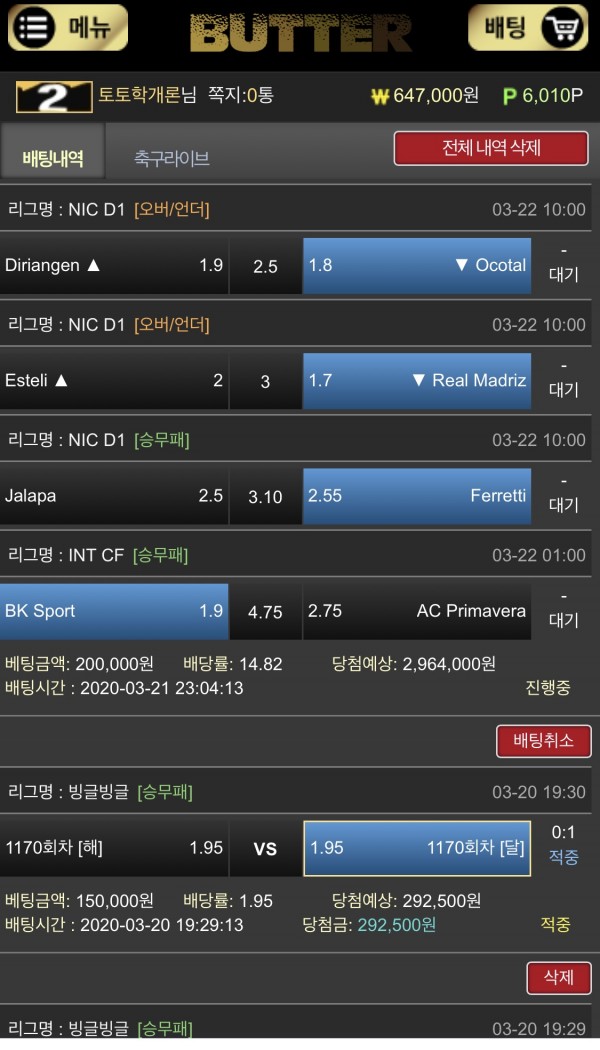Switch to the 축구라이브 tab
The image size is (600, 1050).
pos(172,158)
